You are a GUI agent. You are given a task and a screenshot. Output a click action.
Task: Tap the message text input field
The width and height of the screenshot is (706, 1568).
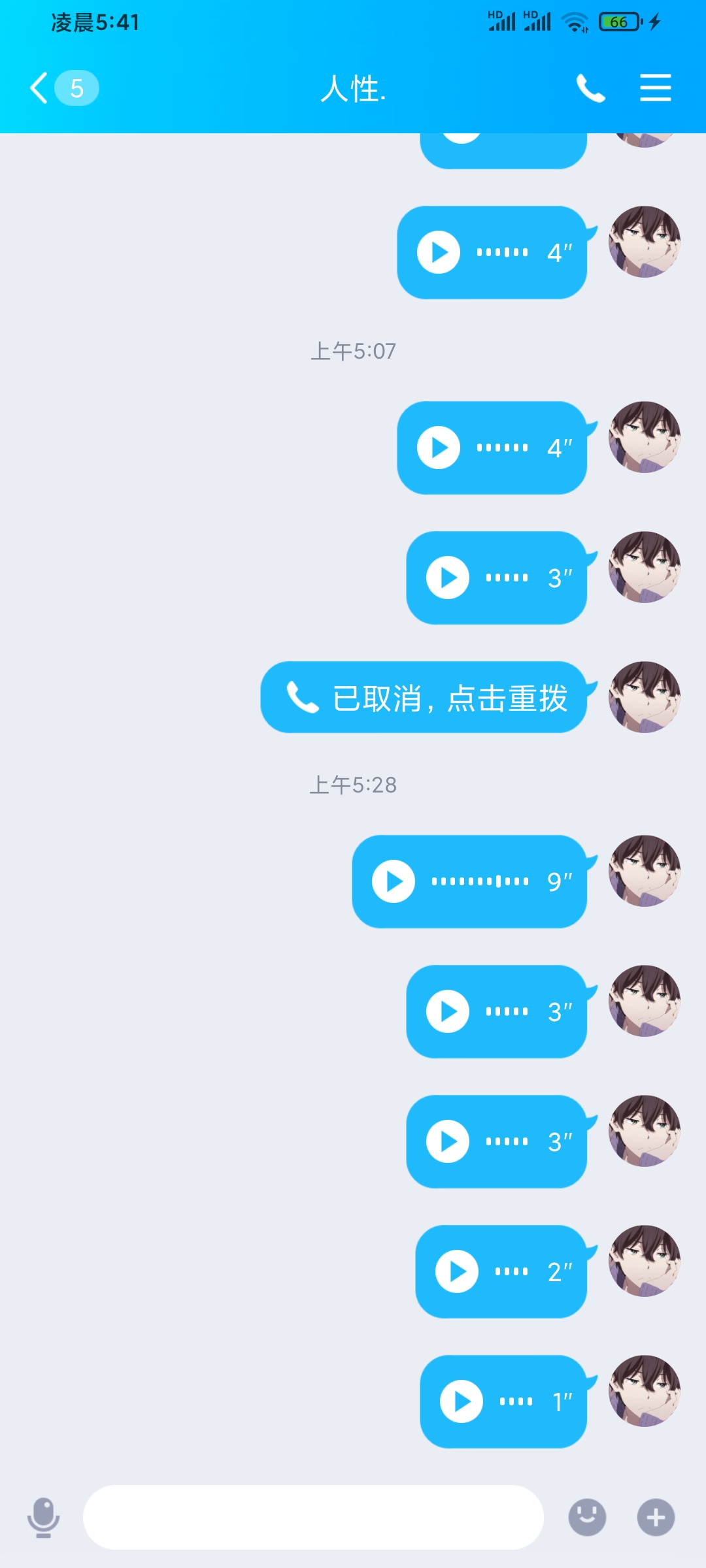313,1517
